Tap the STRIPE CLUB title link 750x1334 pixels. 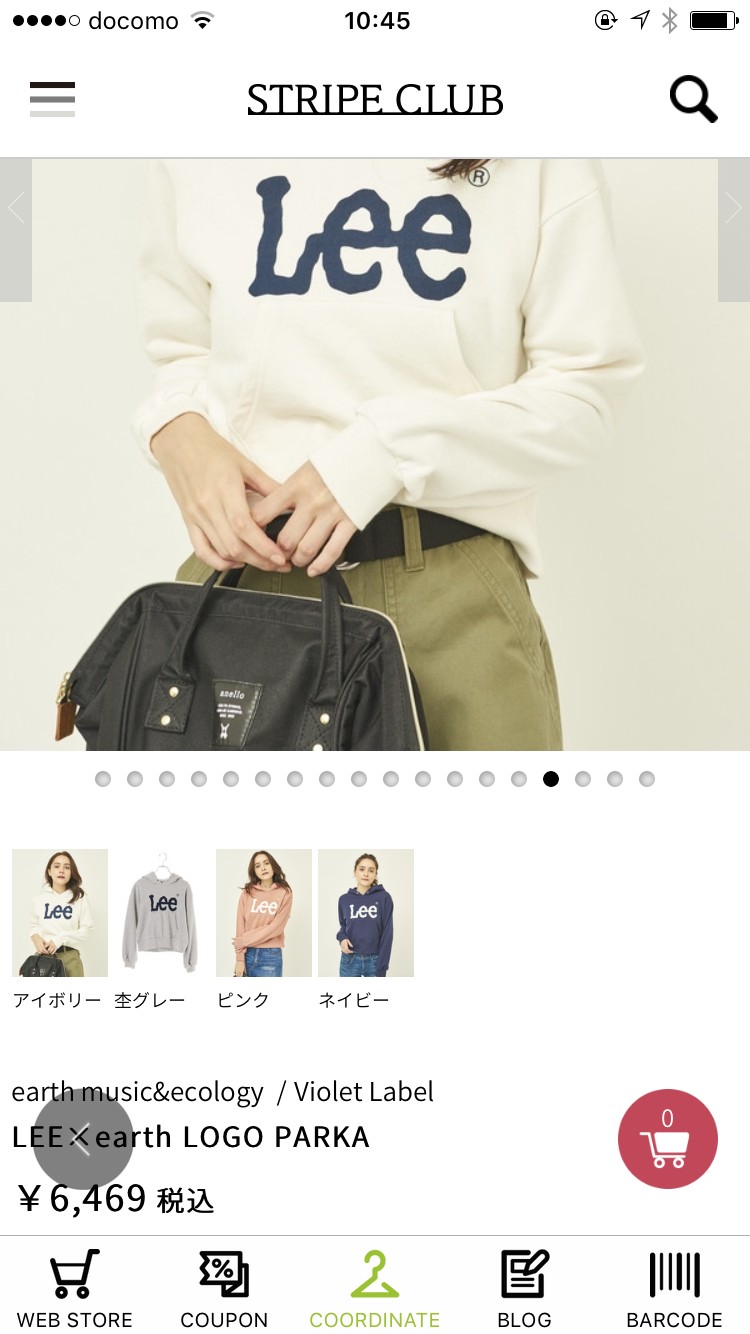pos(375,99)
